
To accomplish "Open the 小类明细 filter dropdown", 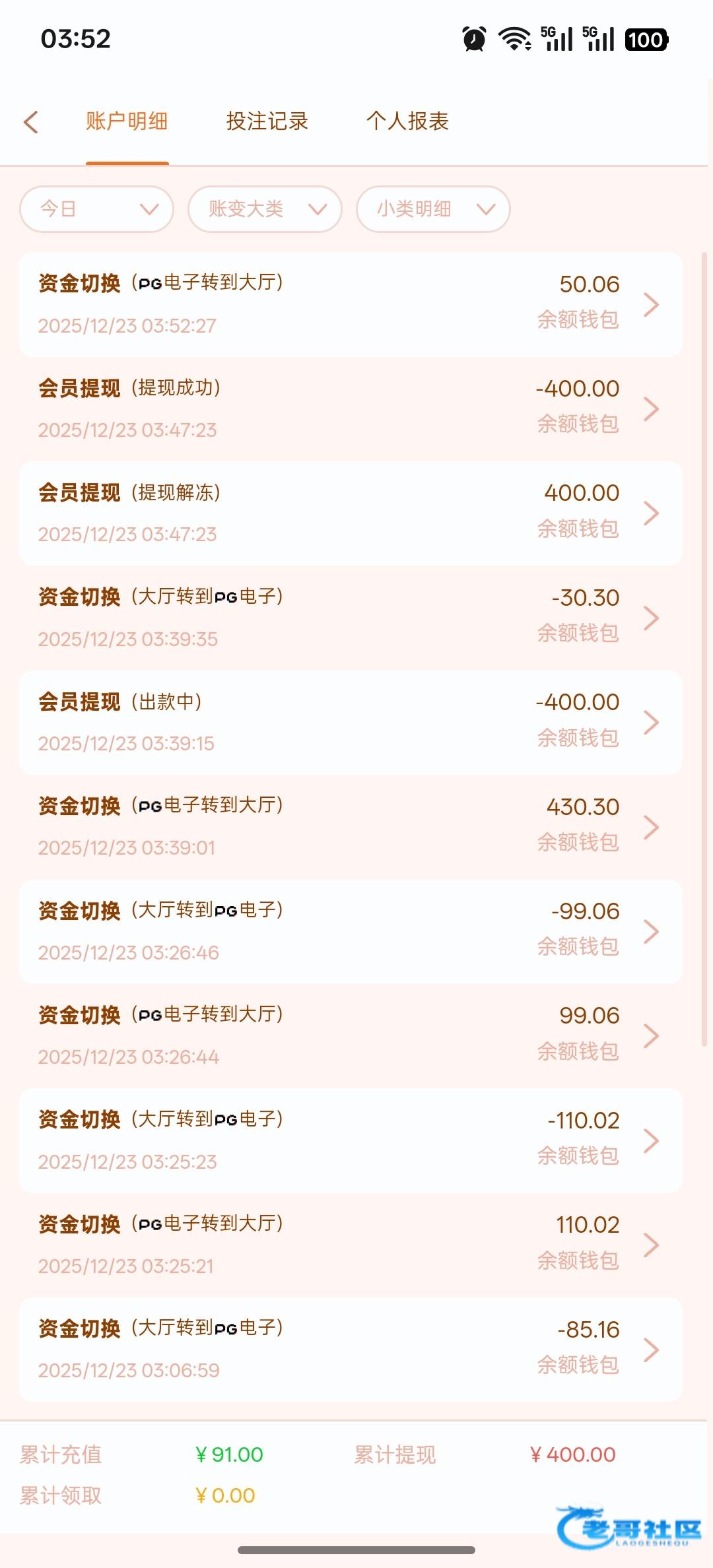I will coord(433,209).
